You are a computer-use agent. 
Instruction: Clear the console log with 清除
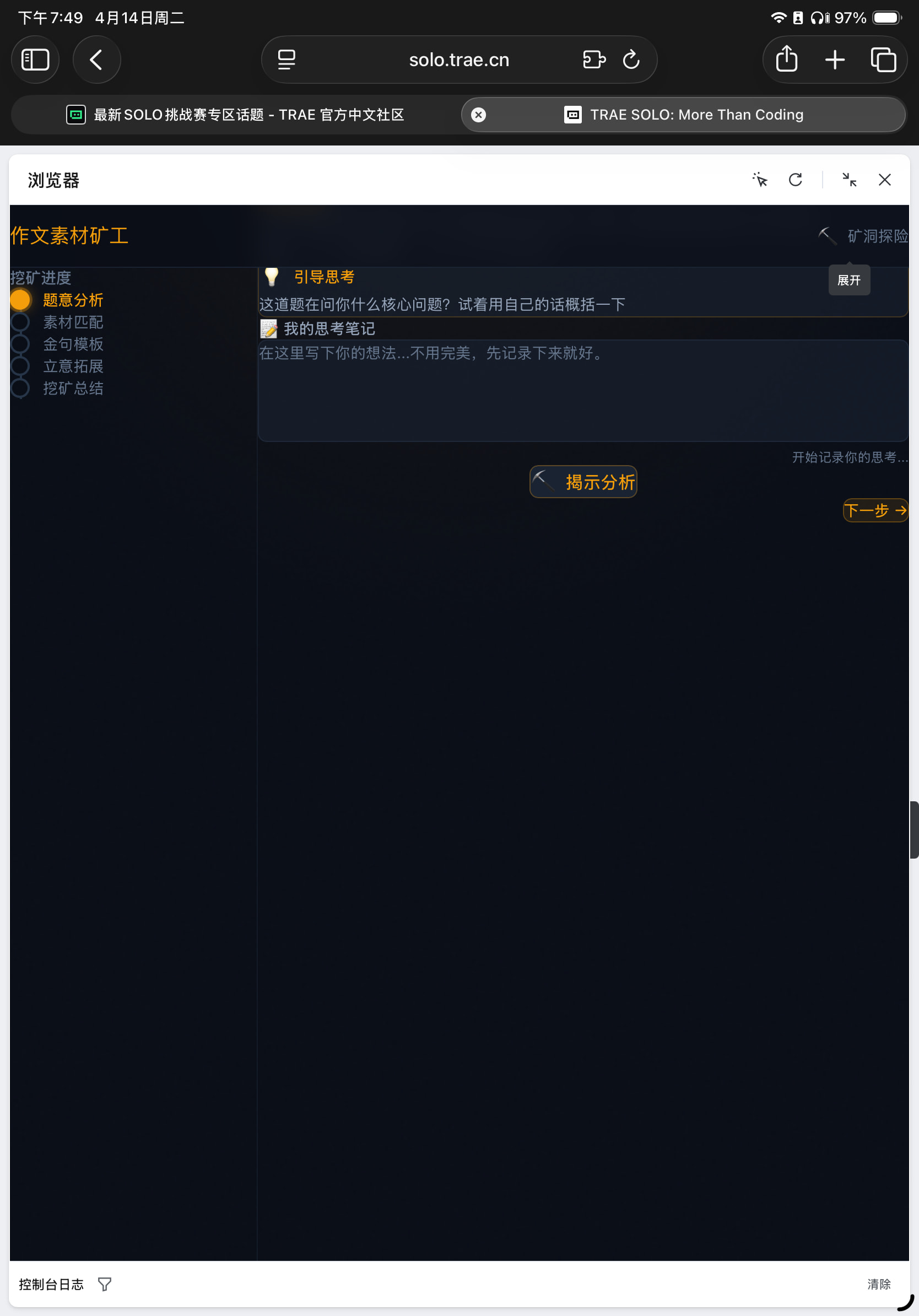[878, 1284]
